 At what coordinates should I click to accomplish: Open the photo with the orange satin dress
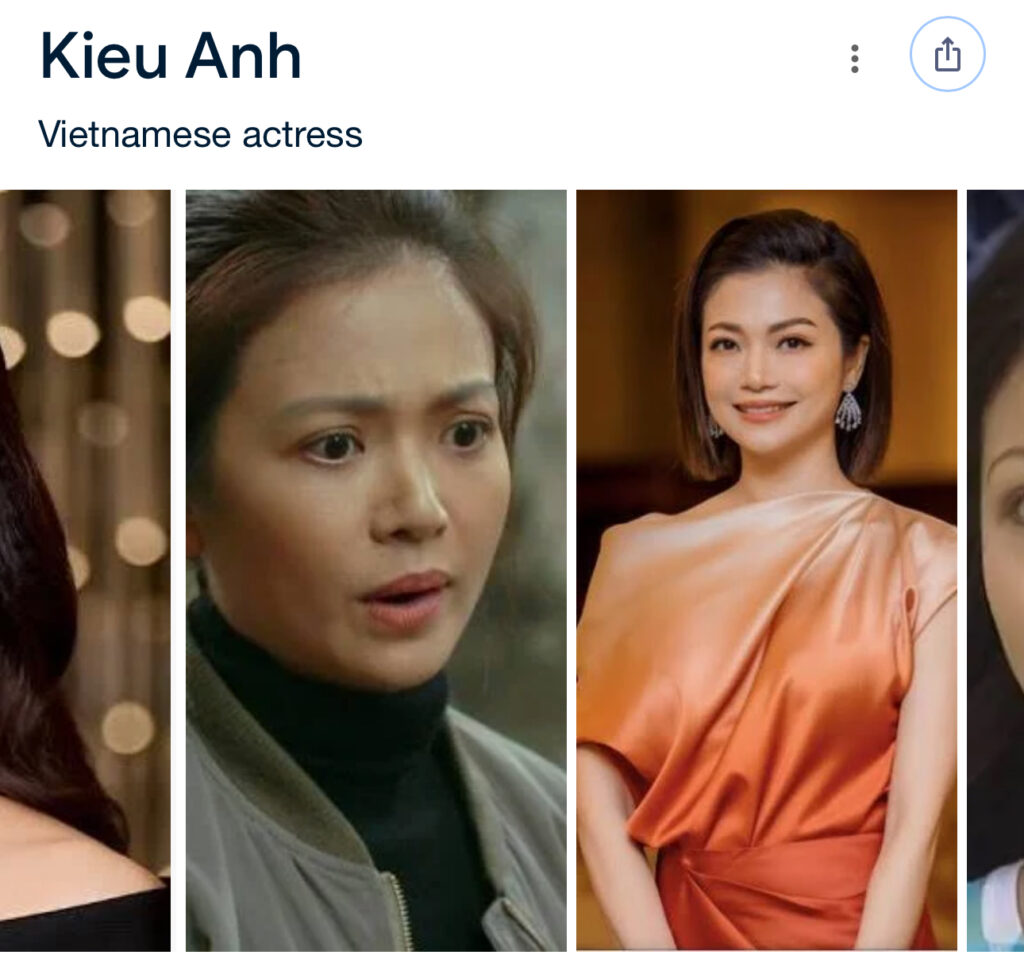[766, 570]
